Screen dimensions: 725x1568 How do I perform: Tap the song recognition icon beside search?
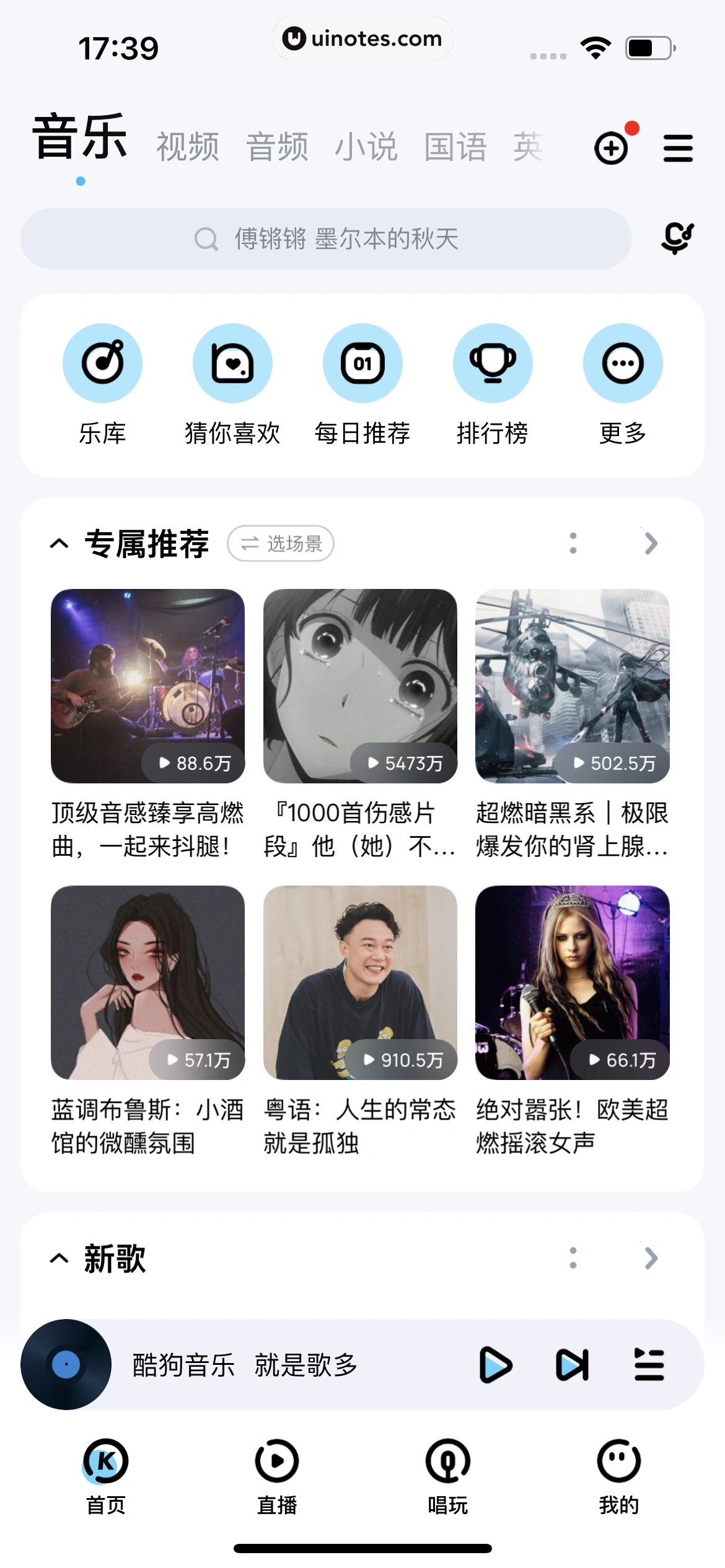click(x=677, y=238)
